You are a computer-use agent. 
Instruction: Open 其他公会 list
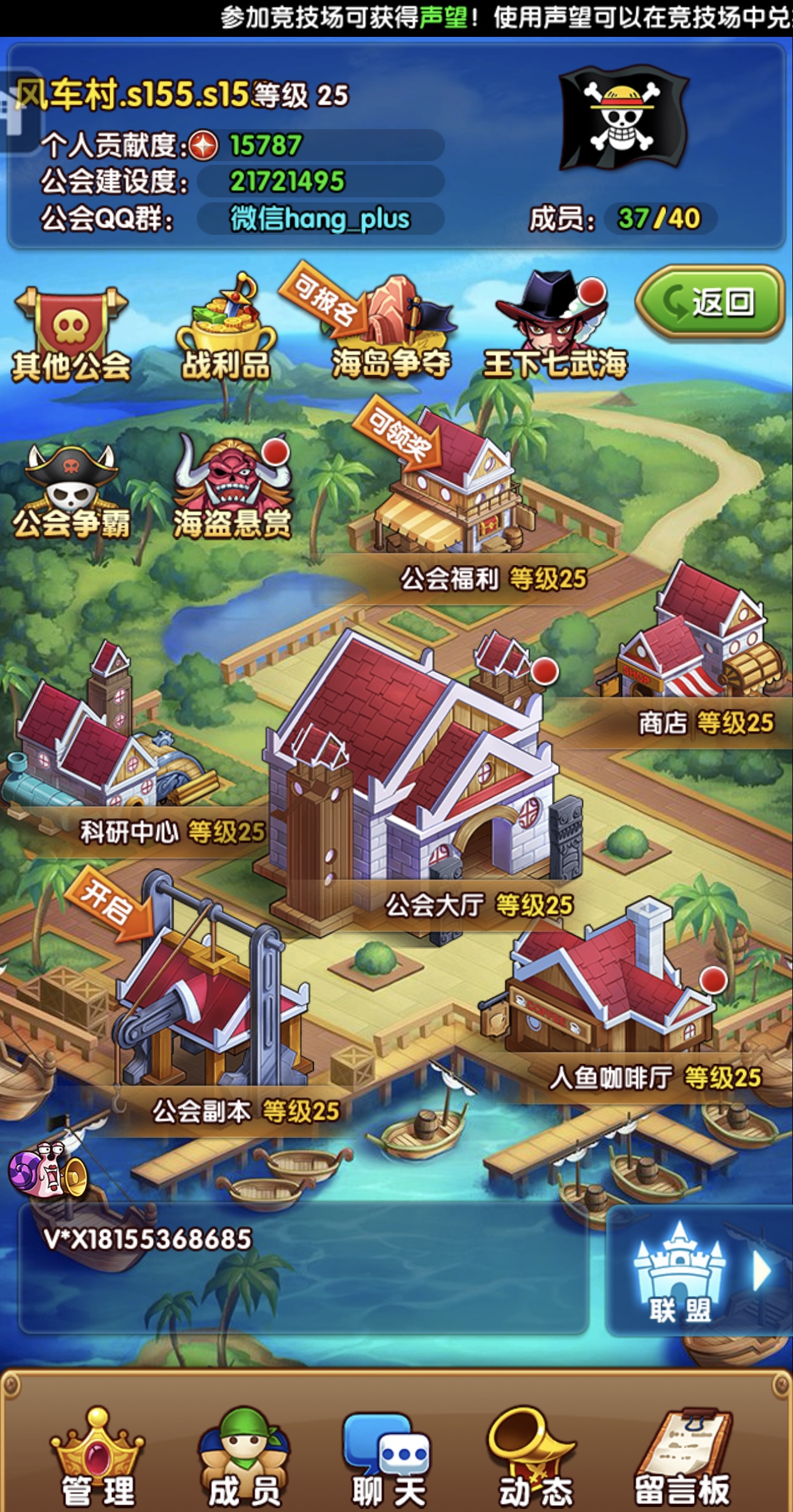(x=72, y=335)
